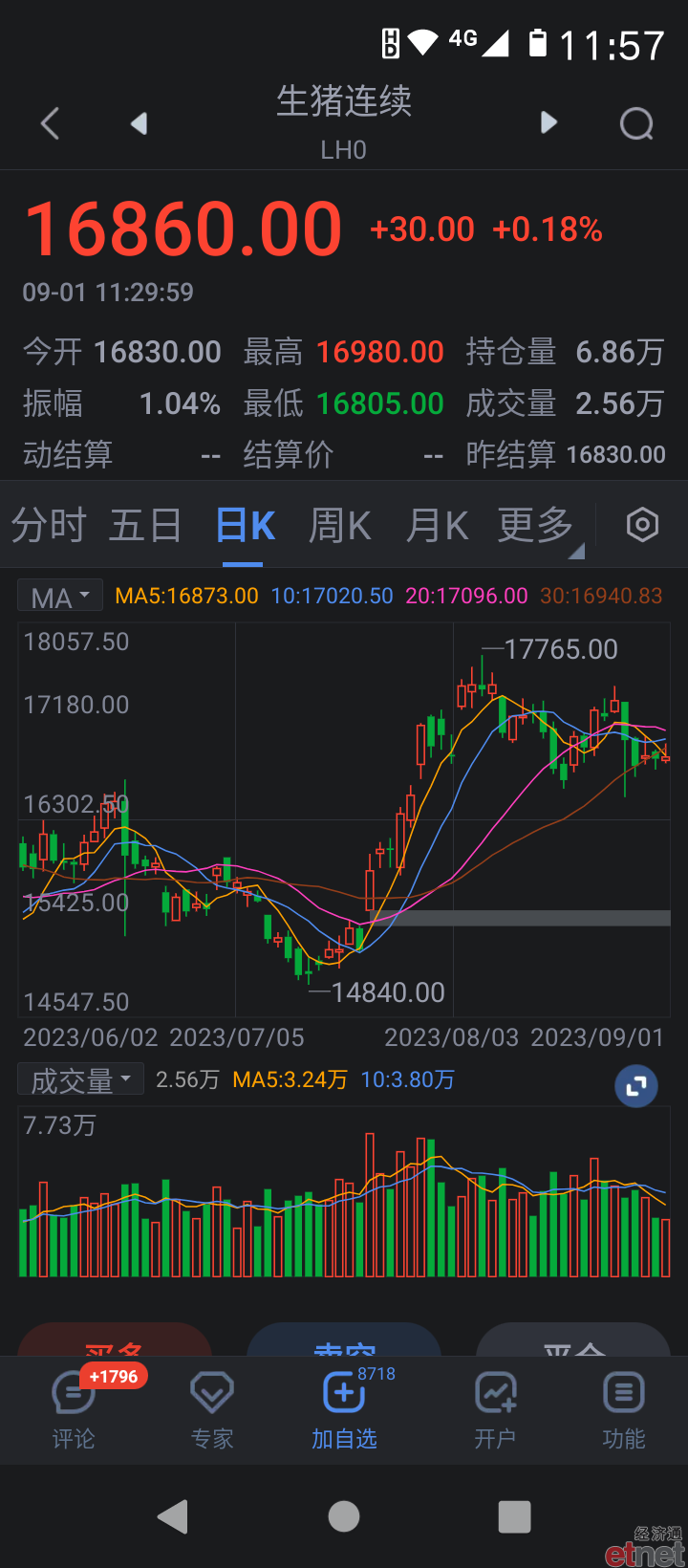The width and height of the screenshot is (688, 1568).
Task: Select the 日K chart tab
Action: point(246,526)
